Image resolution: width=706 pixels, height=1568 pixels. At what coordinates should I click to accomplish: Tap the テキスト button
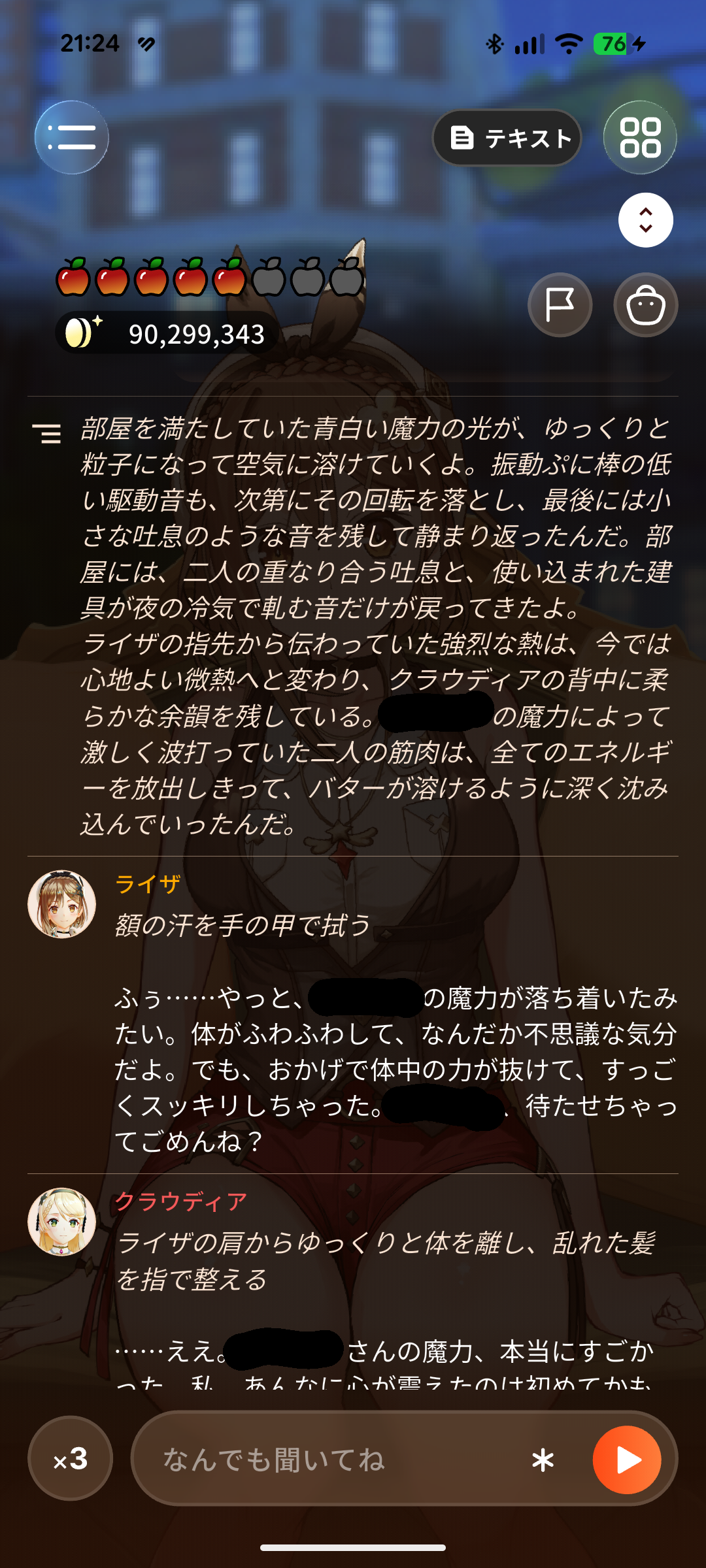(x=507, y=138)
